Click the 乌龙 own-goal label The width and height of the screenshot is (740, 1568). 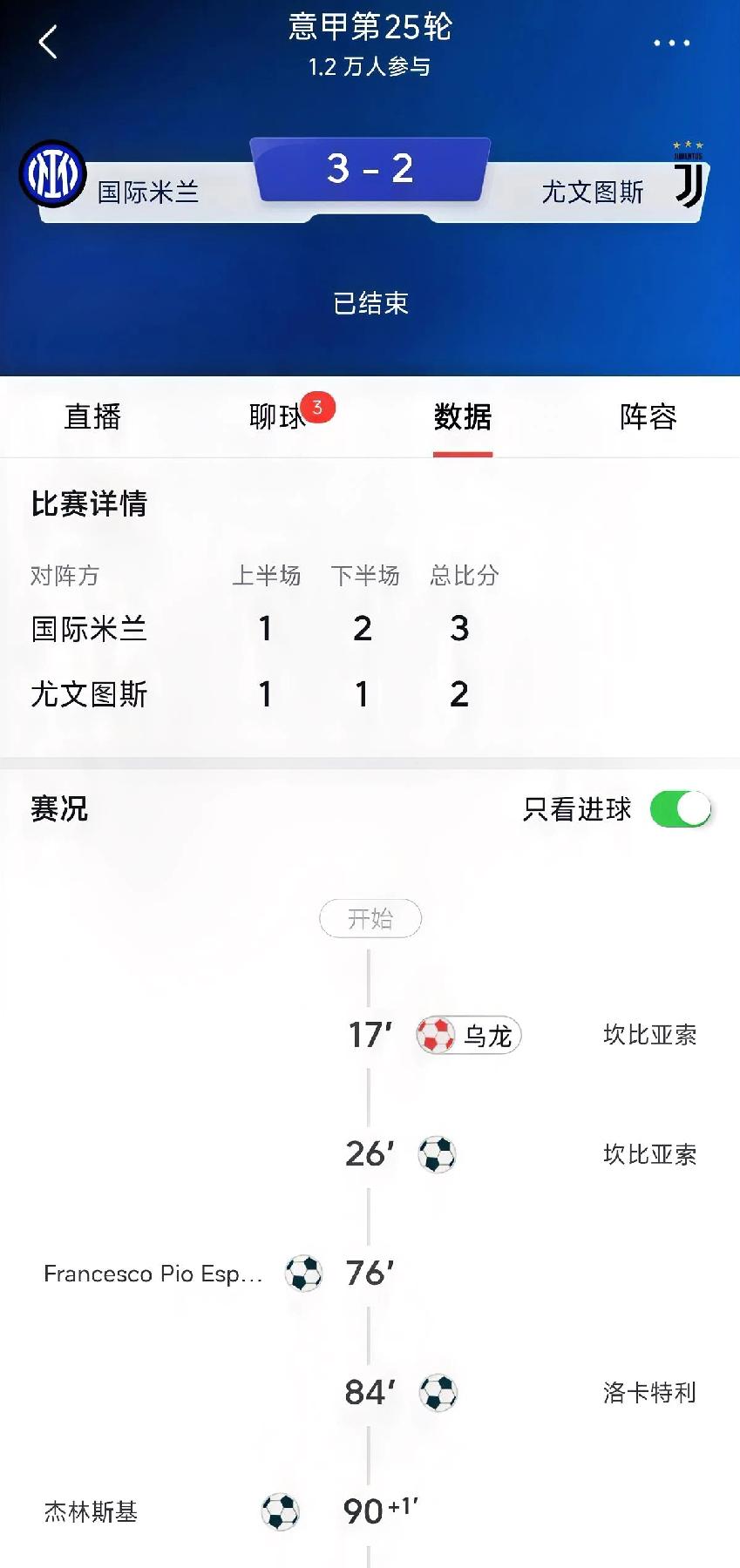point(492,1035)
